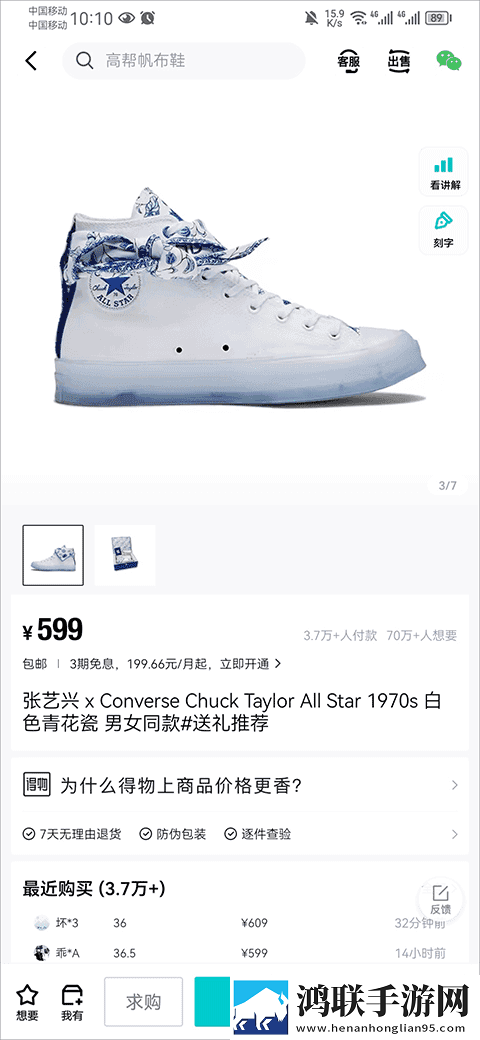
Task: Tap the 求购 bid button
Action: pyautogui.click(x=143, y=1002)
